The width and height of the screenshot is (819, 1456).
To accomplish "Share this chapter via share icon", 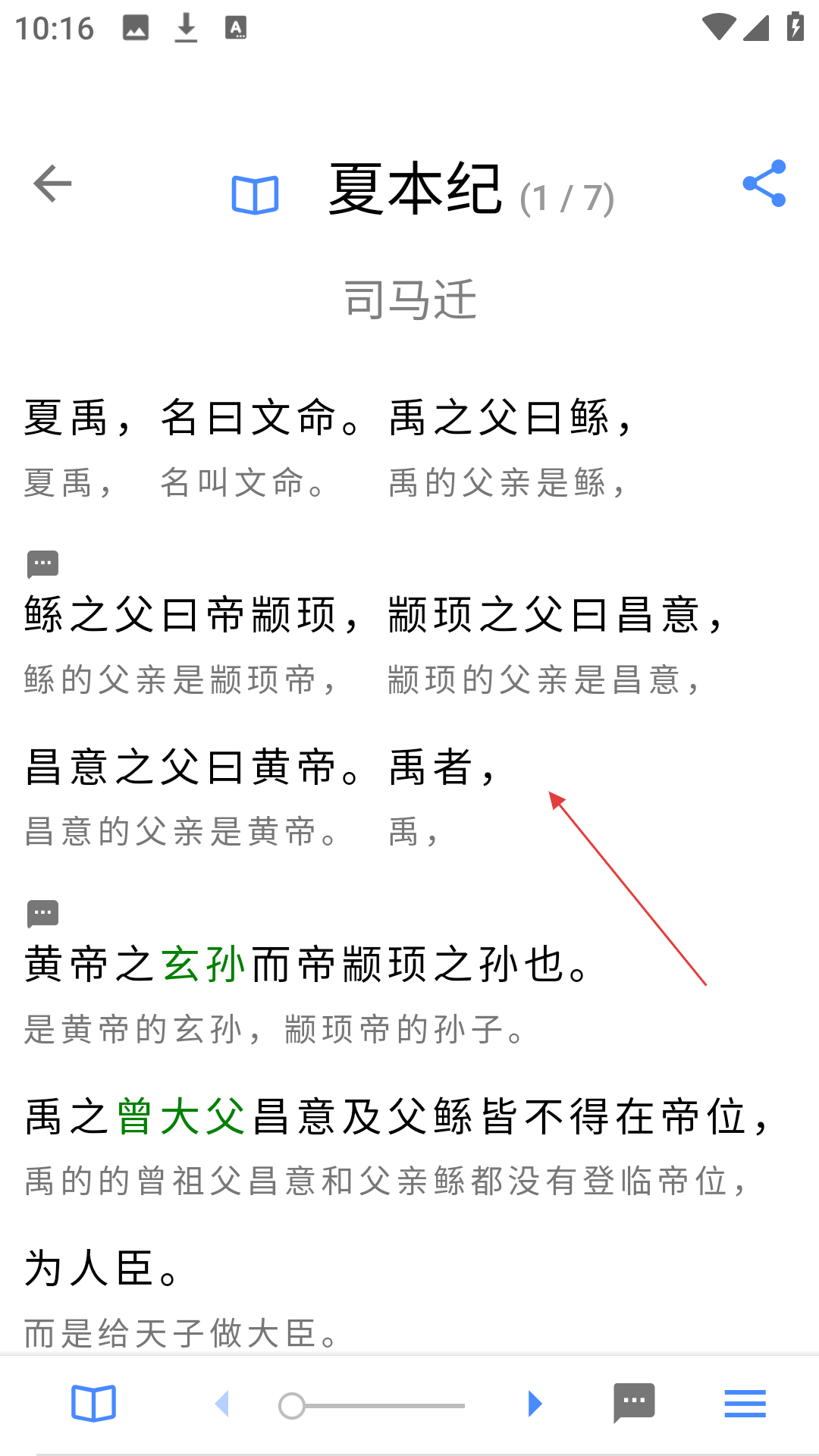I will pyautogui.click(x=764, y=184).
